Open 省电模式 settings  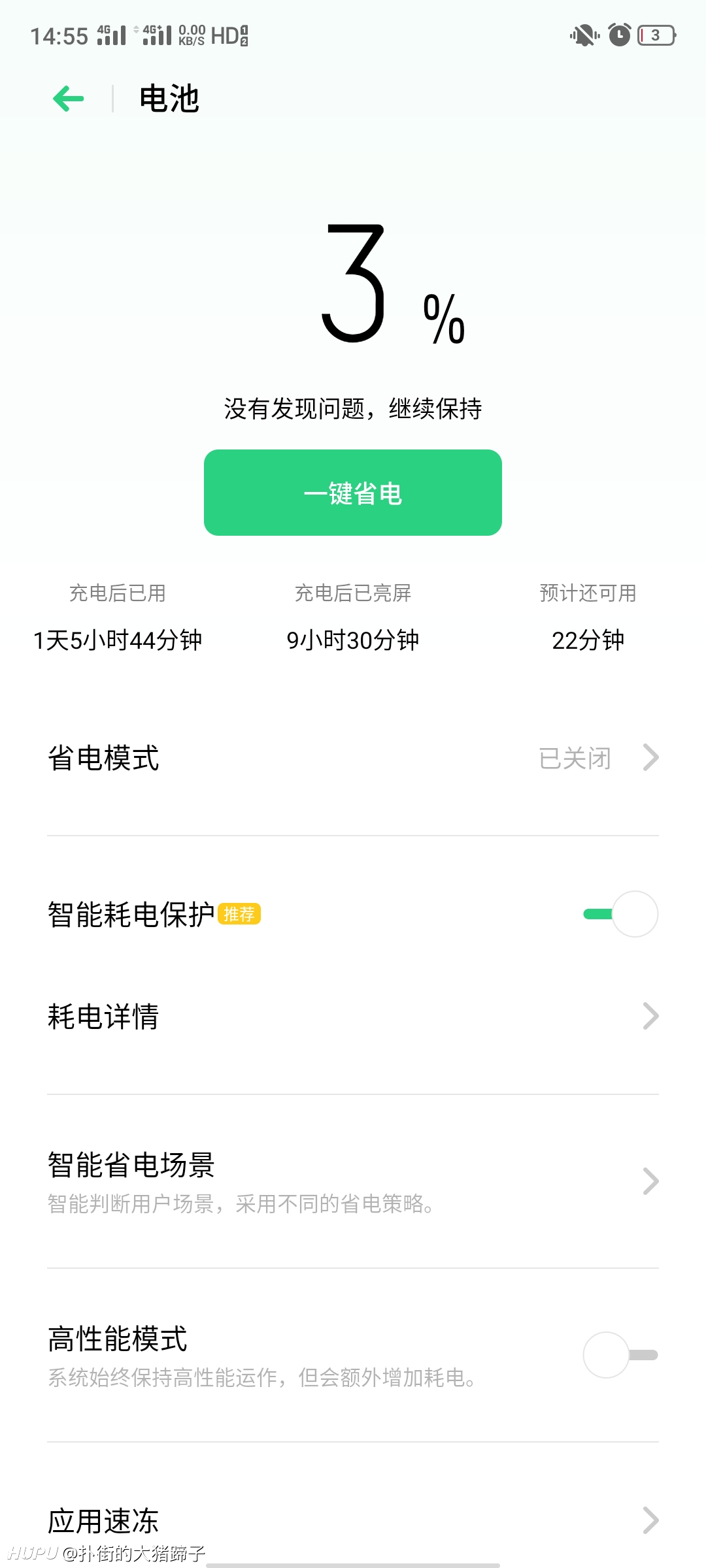click(353, 758)
